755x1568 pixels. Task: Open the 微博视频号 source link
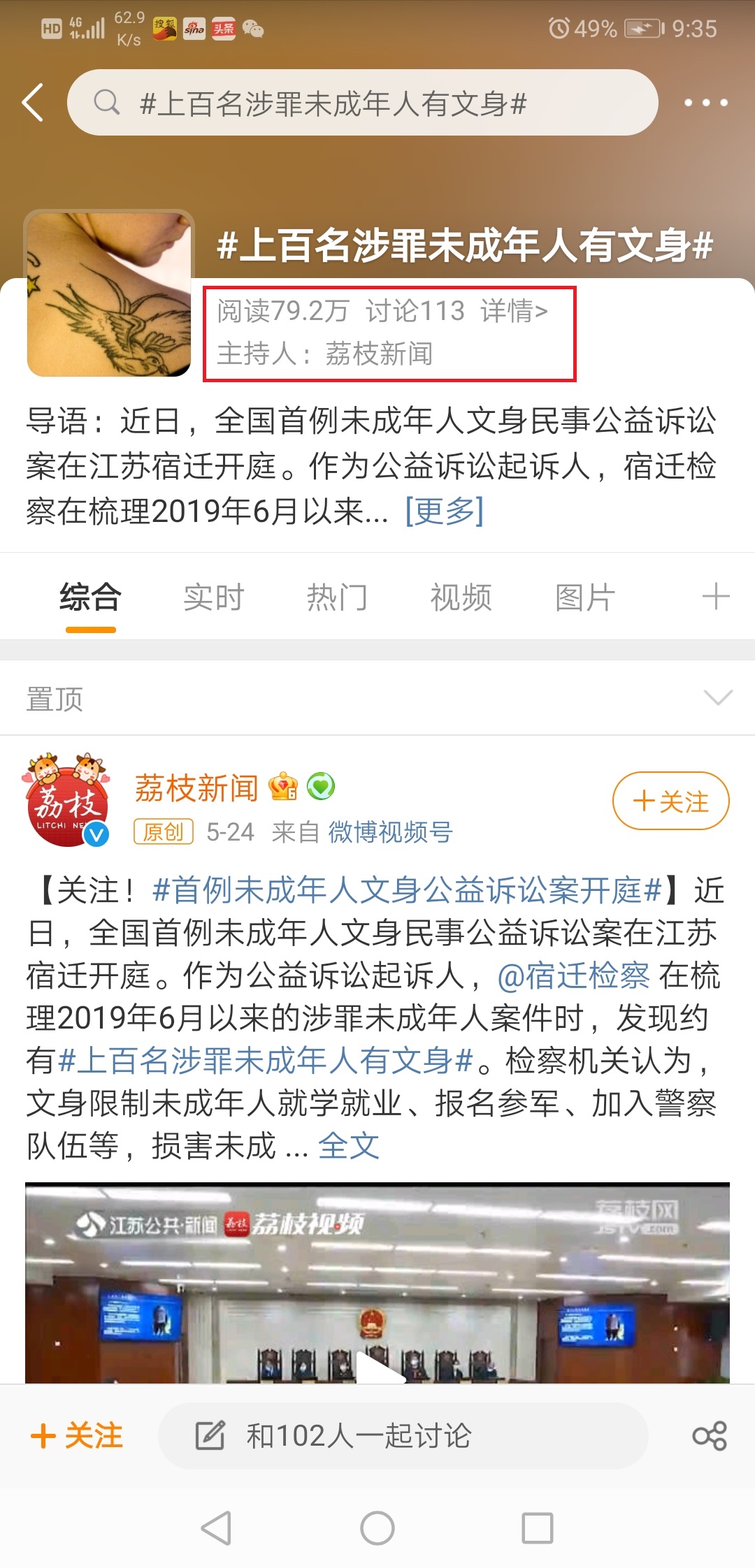(x=390, y=832)
